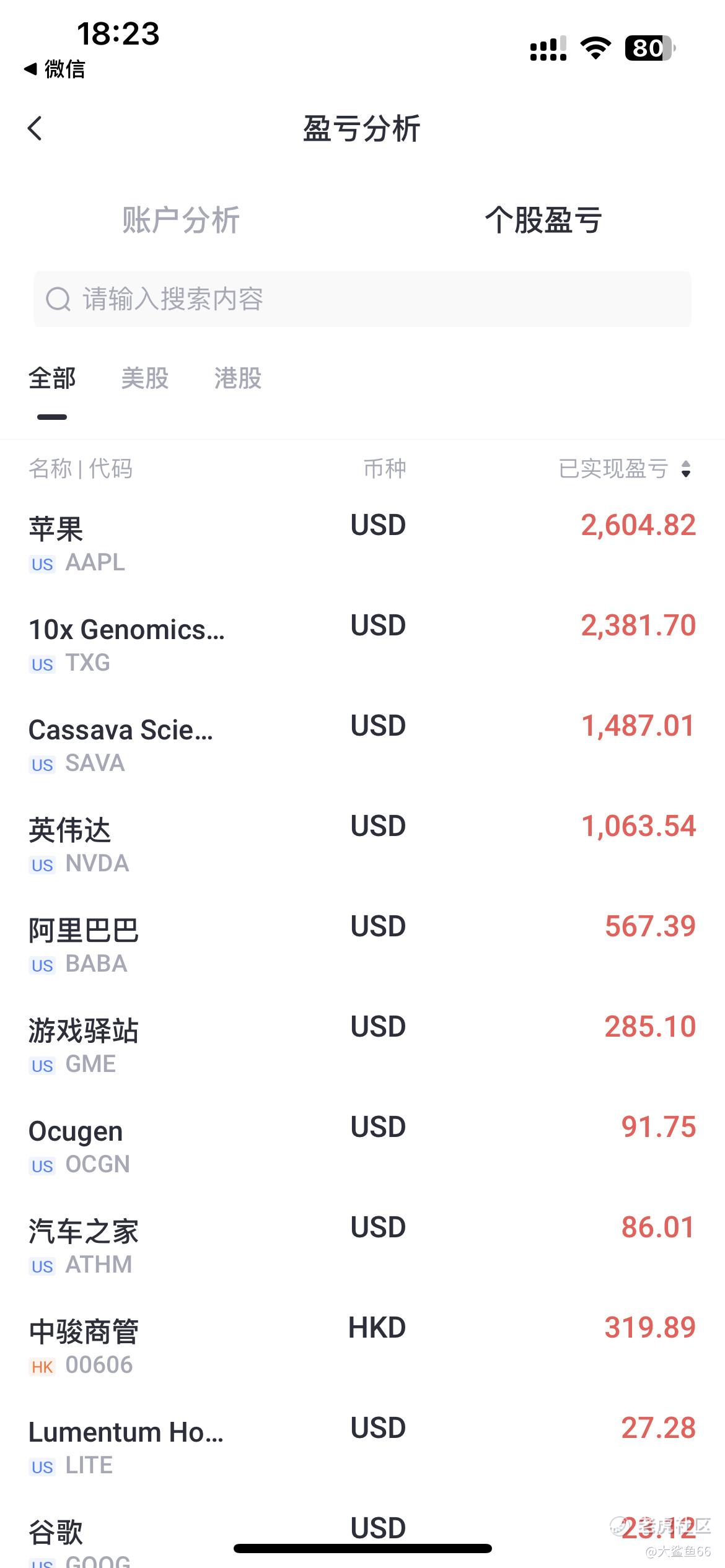Open the Ocugen OCGN row
The width and height of the screenshot is (725, 1568).
[362, 1145]
